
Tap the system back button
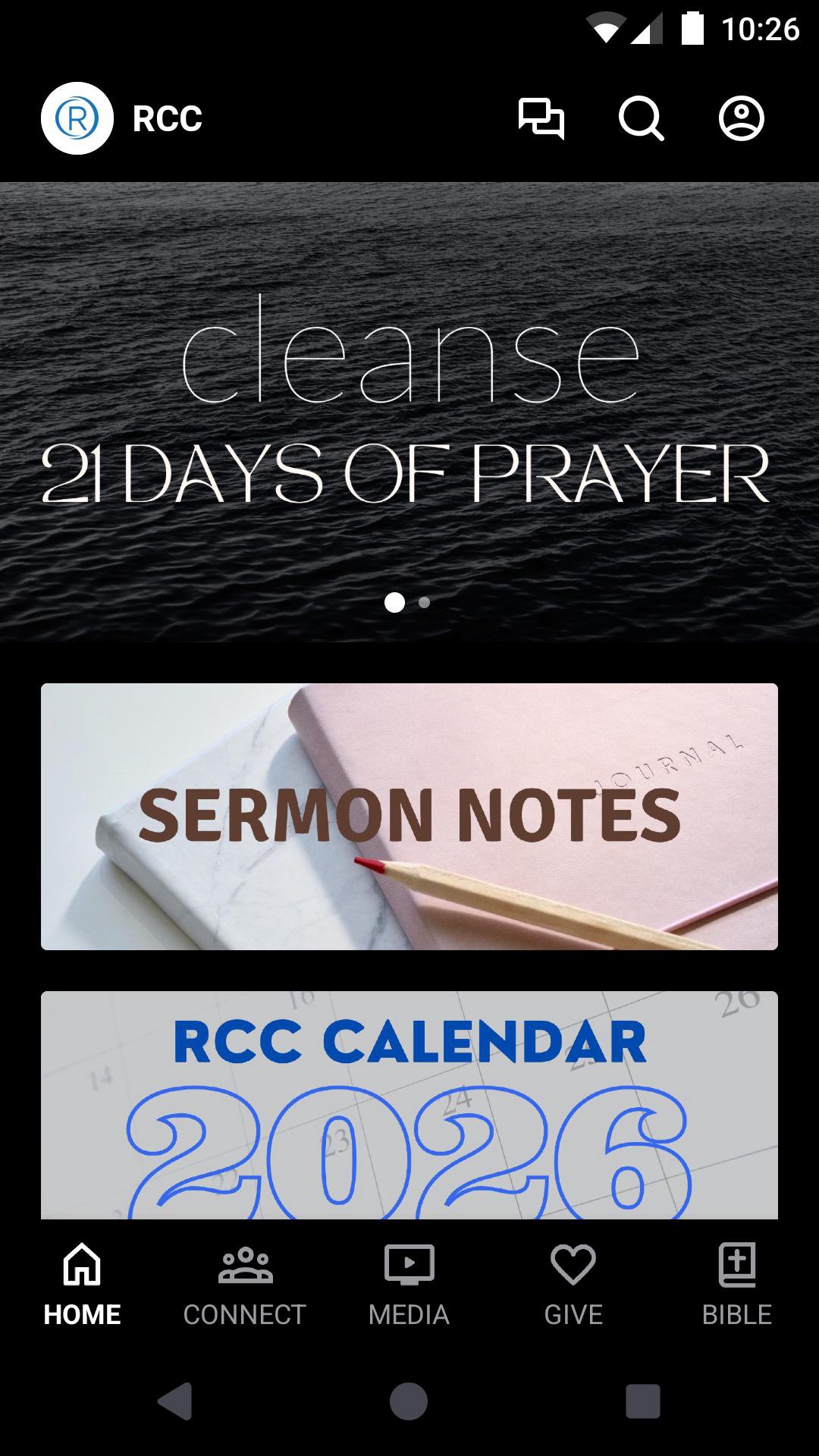[175, 1400]
